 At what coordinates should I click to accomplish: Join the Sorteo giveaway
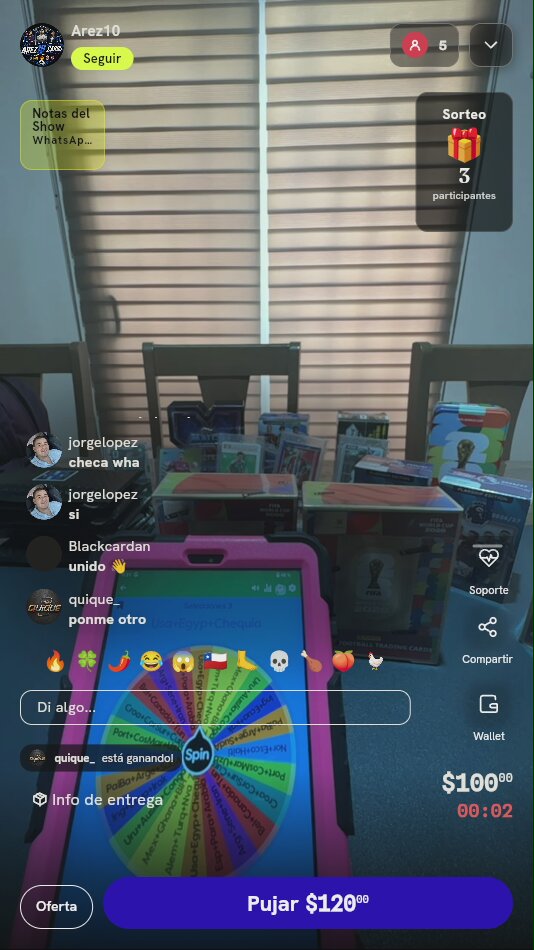pyautogui.click(x=464, y=161)
